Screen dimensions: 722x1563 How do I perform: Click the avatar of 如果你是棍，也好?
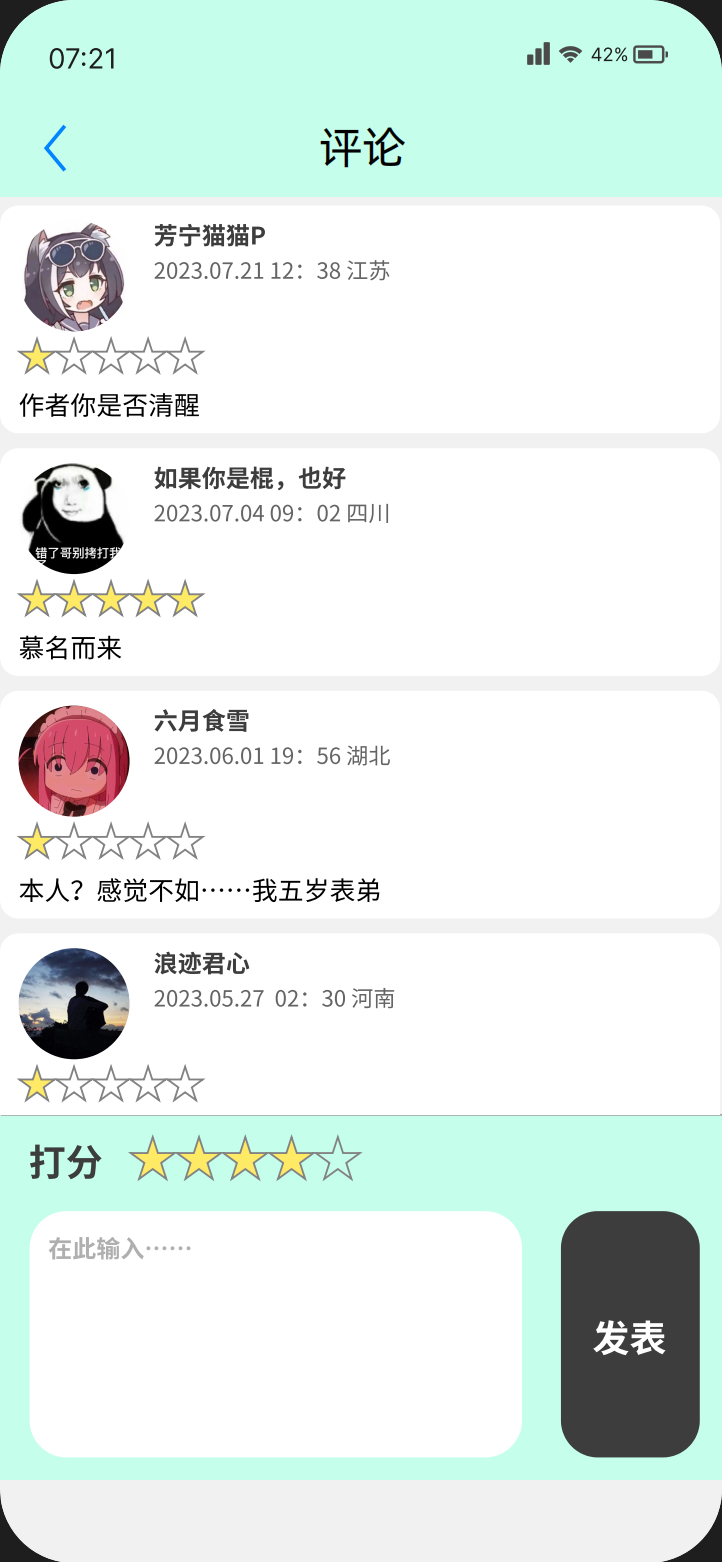tap(74, 517)
